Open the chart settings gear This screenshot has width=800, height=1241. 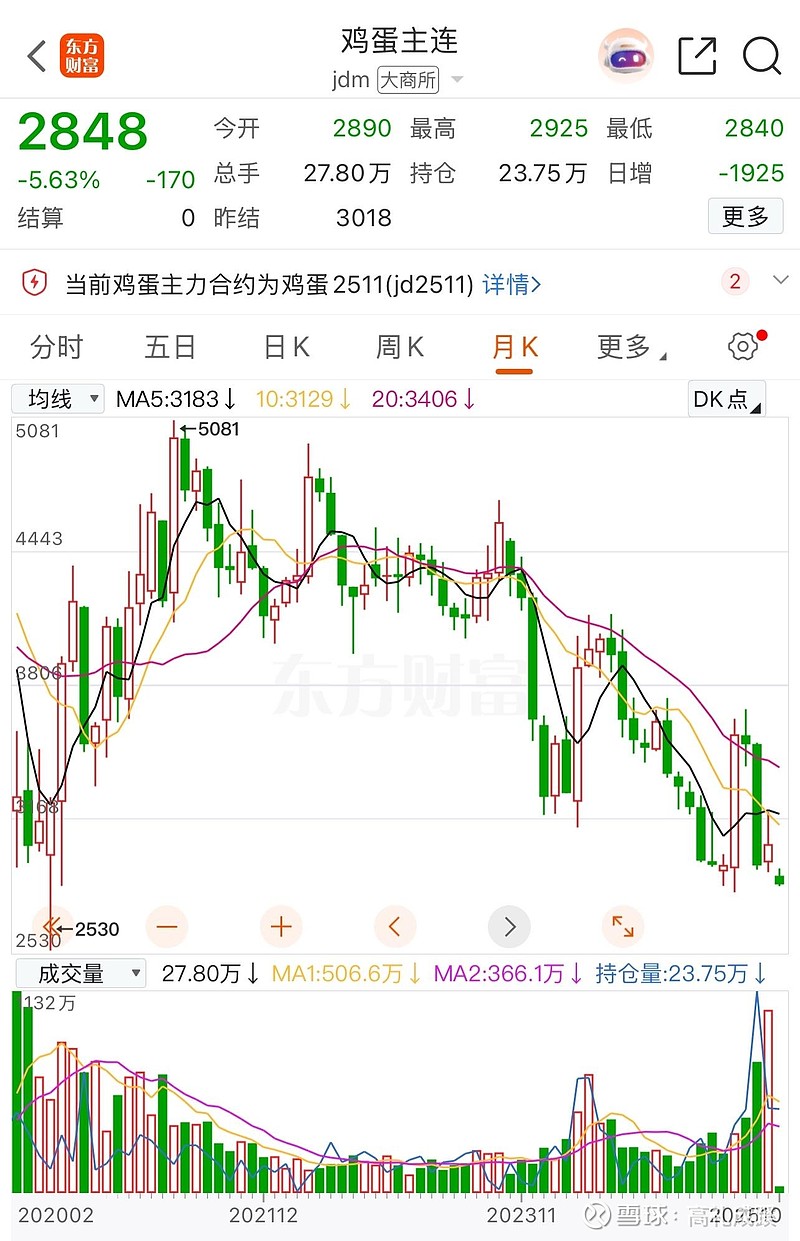[741, 345]
